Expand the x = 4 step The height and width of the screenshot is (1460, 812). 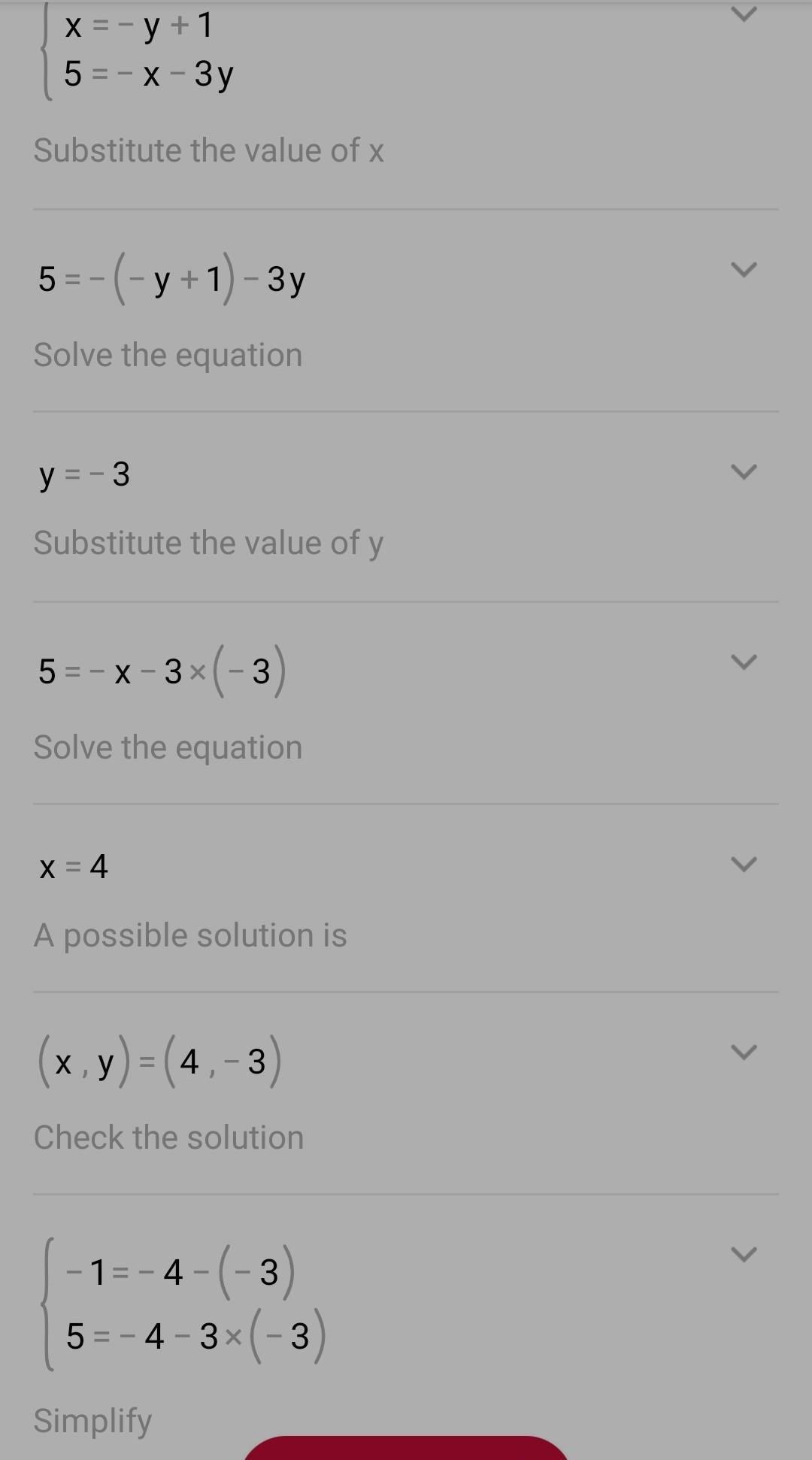pos(744,865)
